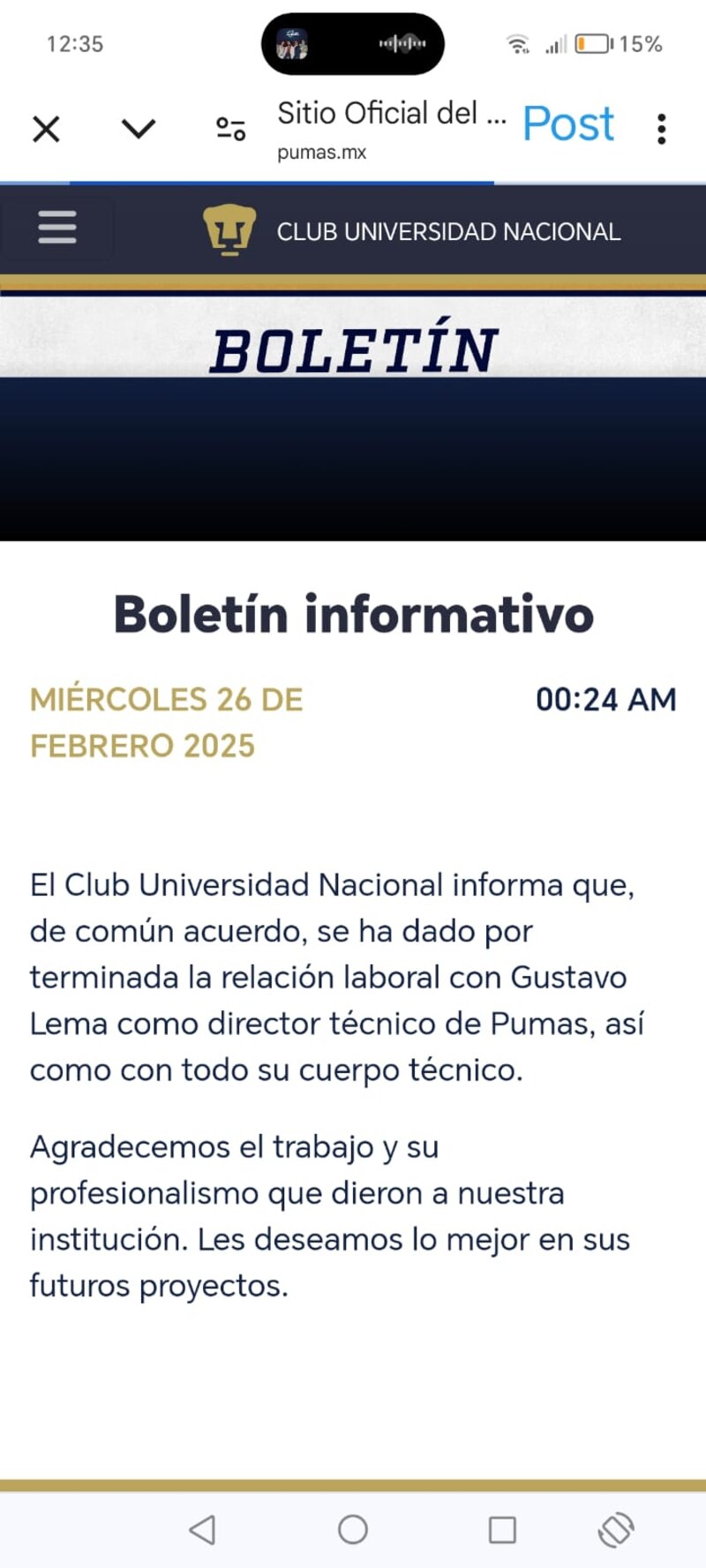This screenshot has width=706, height=1568.
Task: Minimize the browser with the down chevron
Action: (x=139, y=130)
